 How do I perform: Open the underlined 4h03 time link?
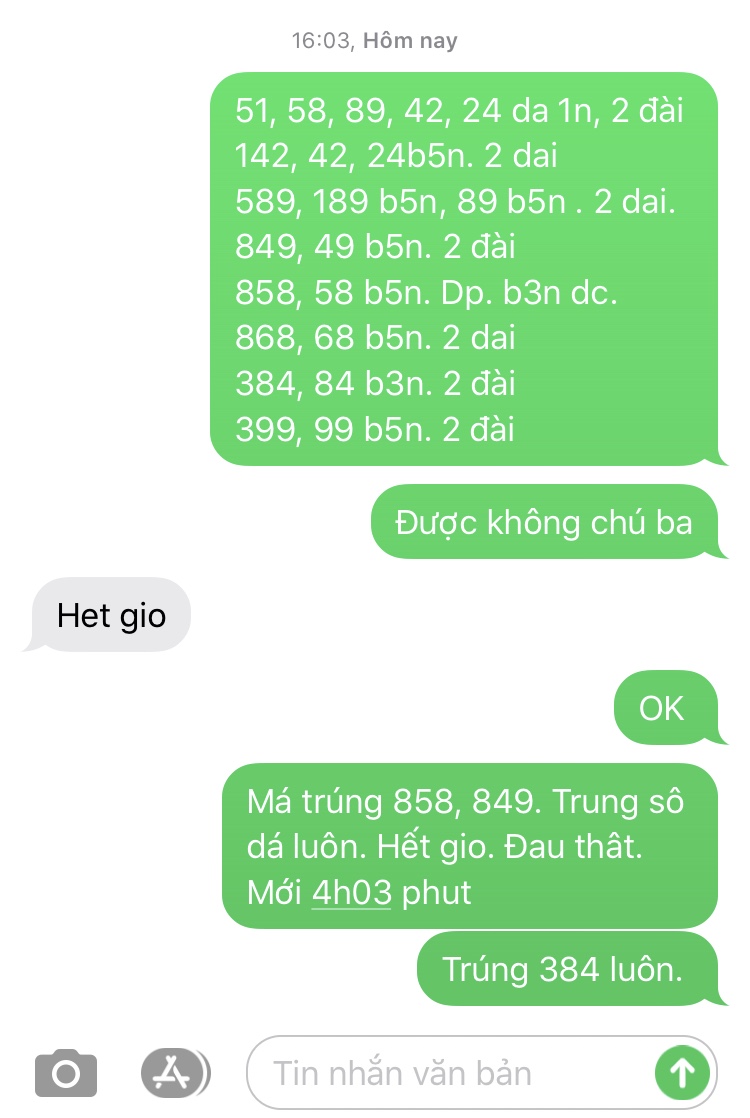pos(351,892)
